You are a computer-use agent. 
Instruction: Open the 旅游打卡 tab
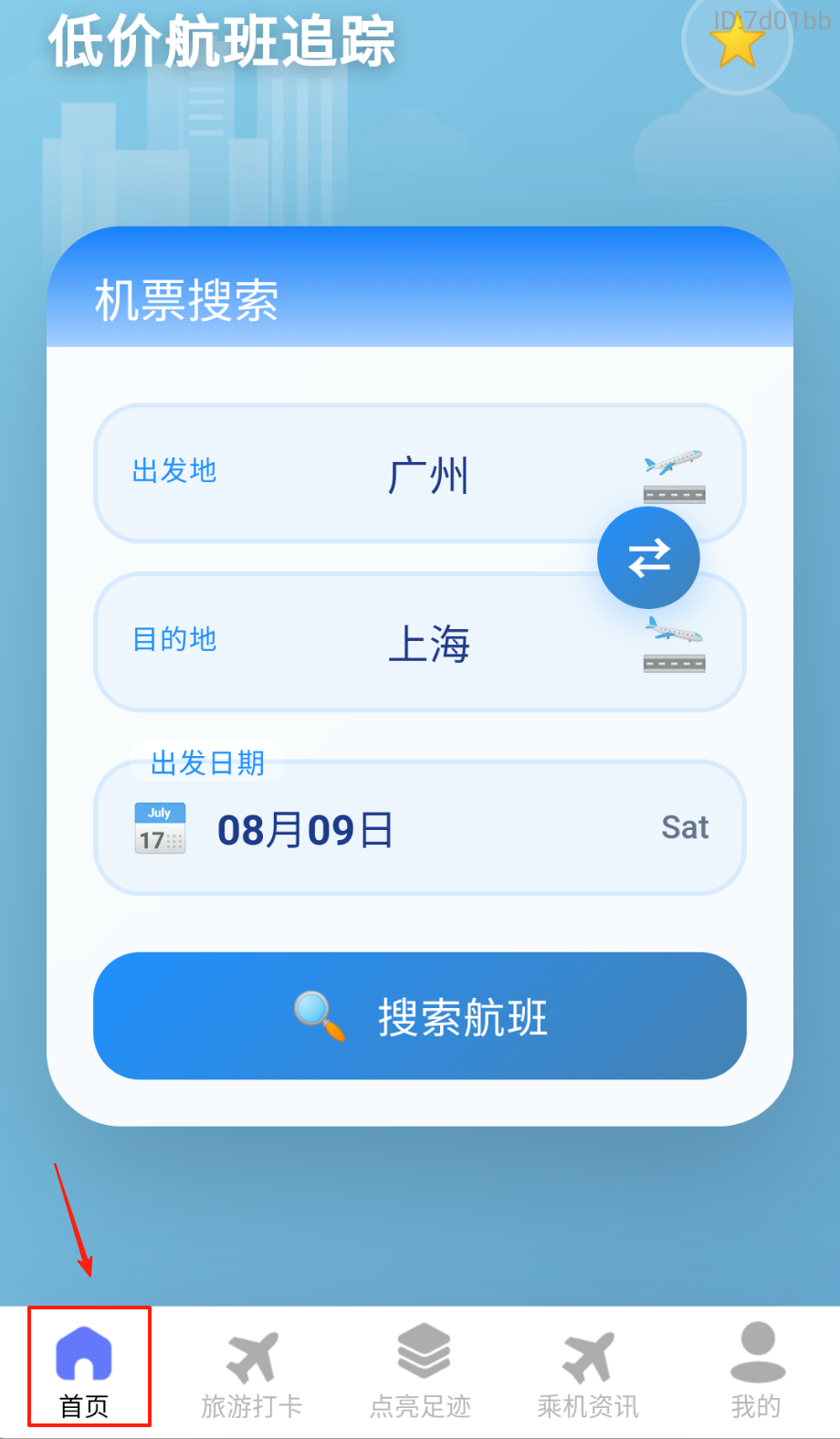pos(252,1370)
